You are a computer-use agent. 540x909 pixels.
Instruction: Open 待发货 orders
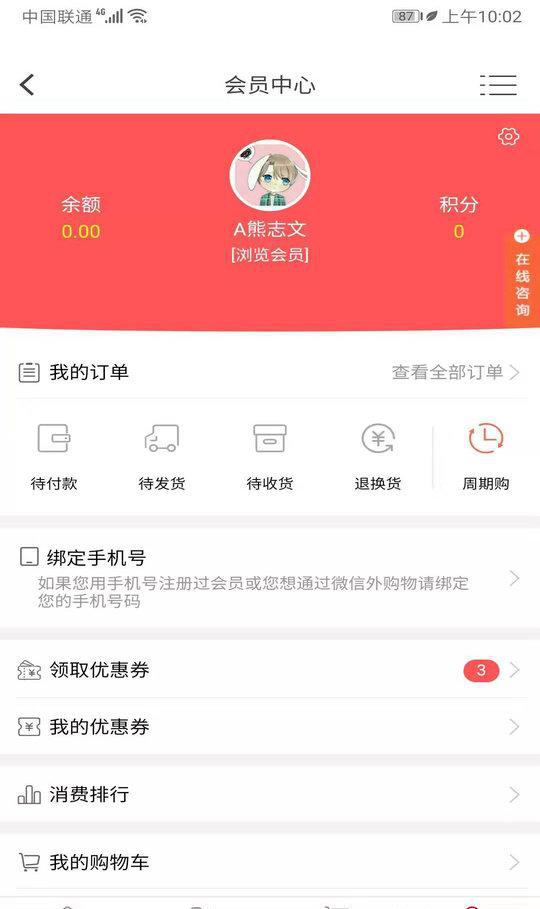coord(162,457)
